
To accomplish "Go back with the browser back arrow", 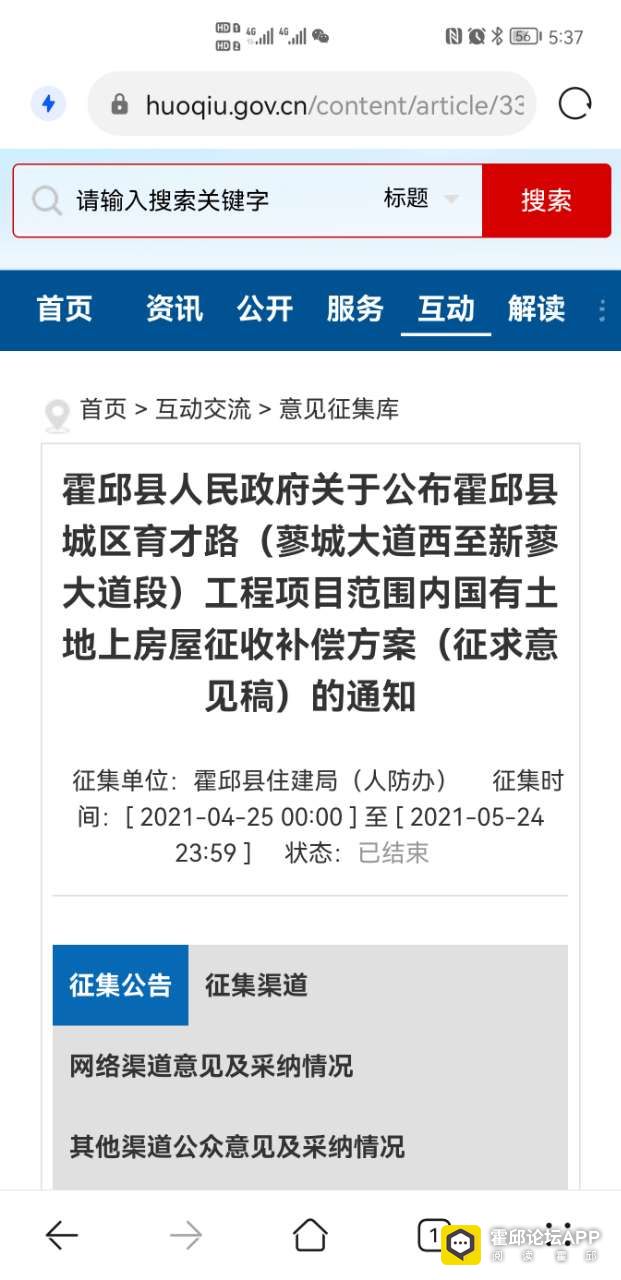I will coord(62,1236).
